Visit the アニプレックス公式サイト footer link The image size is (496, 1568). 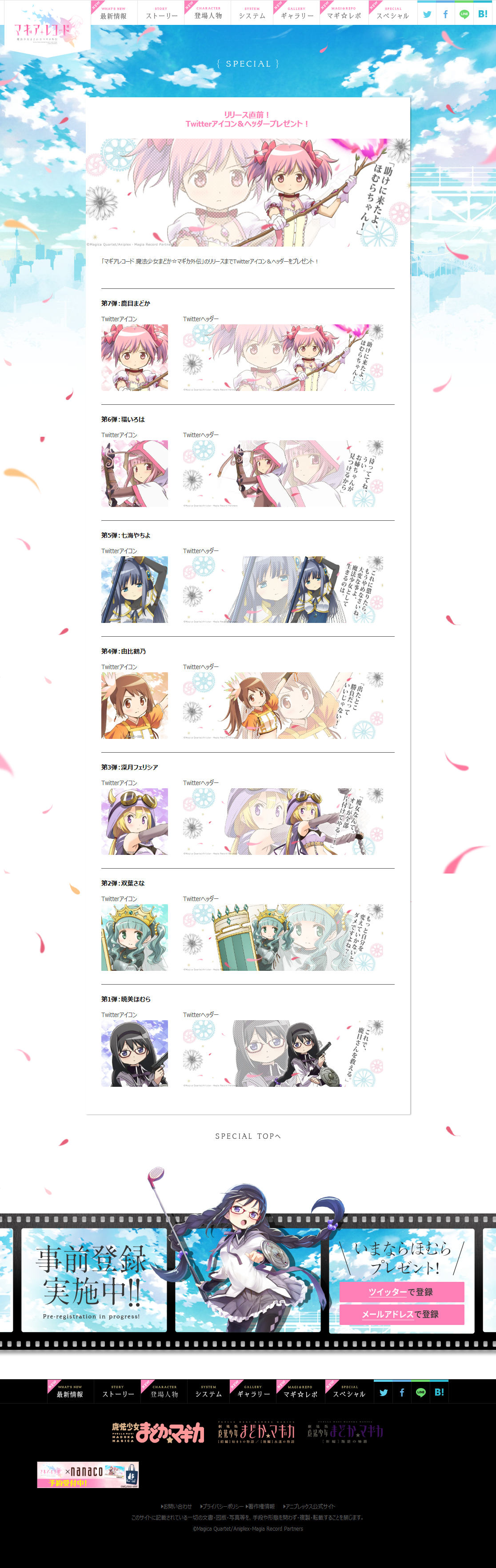click(310, 1507)
